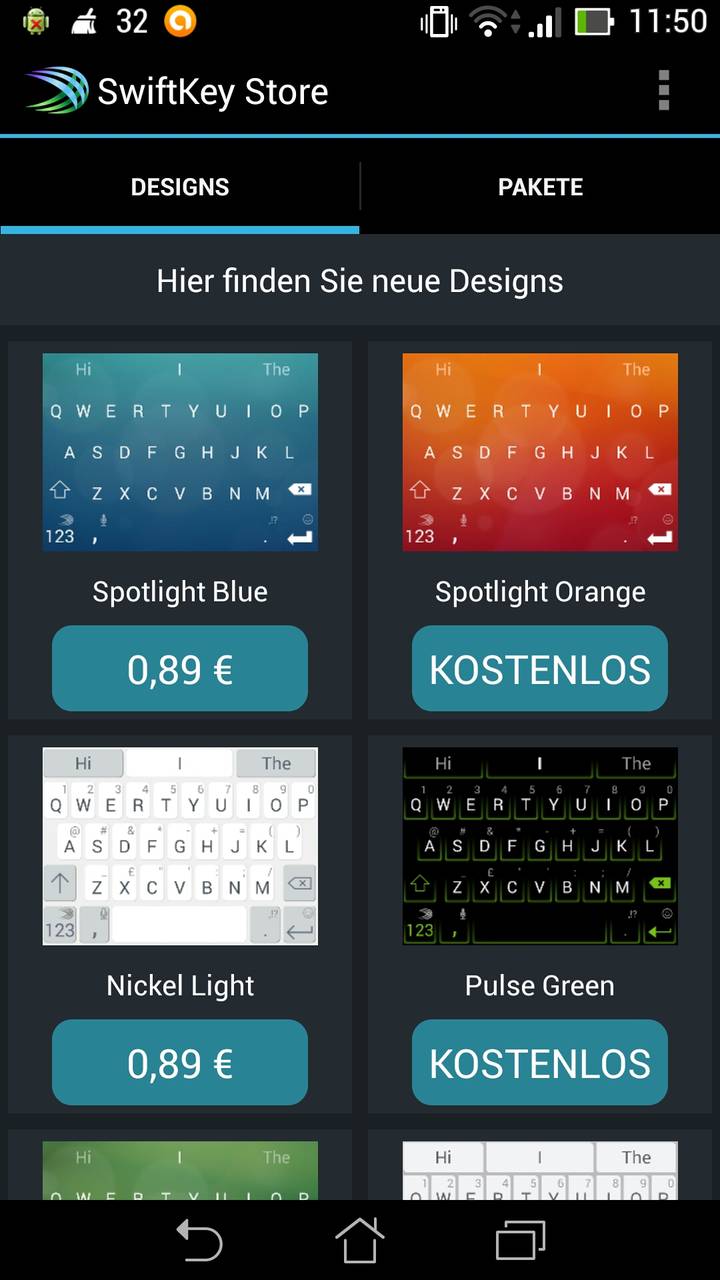Switch to the Pakete tab
The image size is (720, 1280).
pos(541,187)
